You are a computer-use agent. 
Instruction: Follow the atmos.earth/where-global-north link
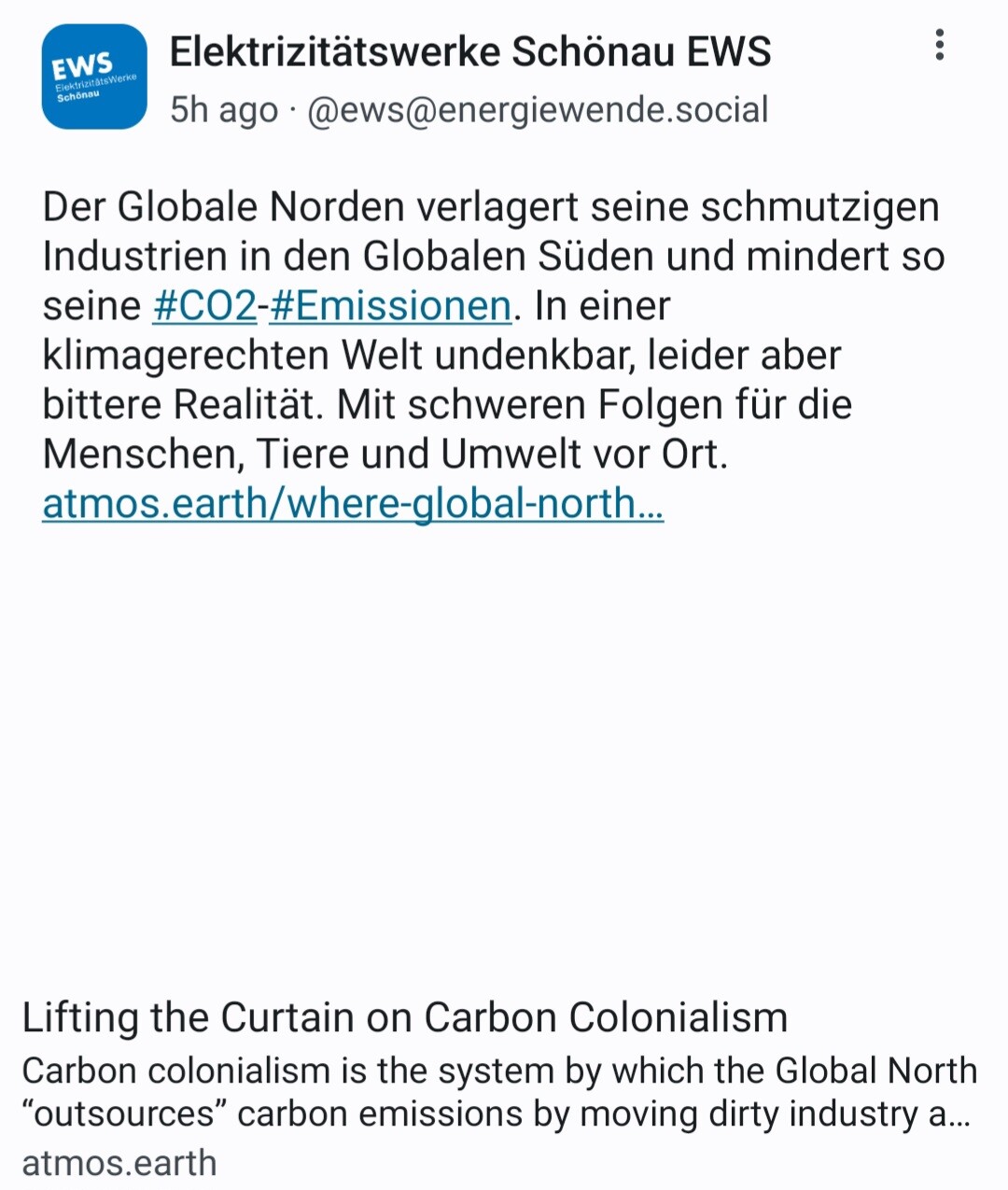tap(353, 504)
